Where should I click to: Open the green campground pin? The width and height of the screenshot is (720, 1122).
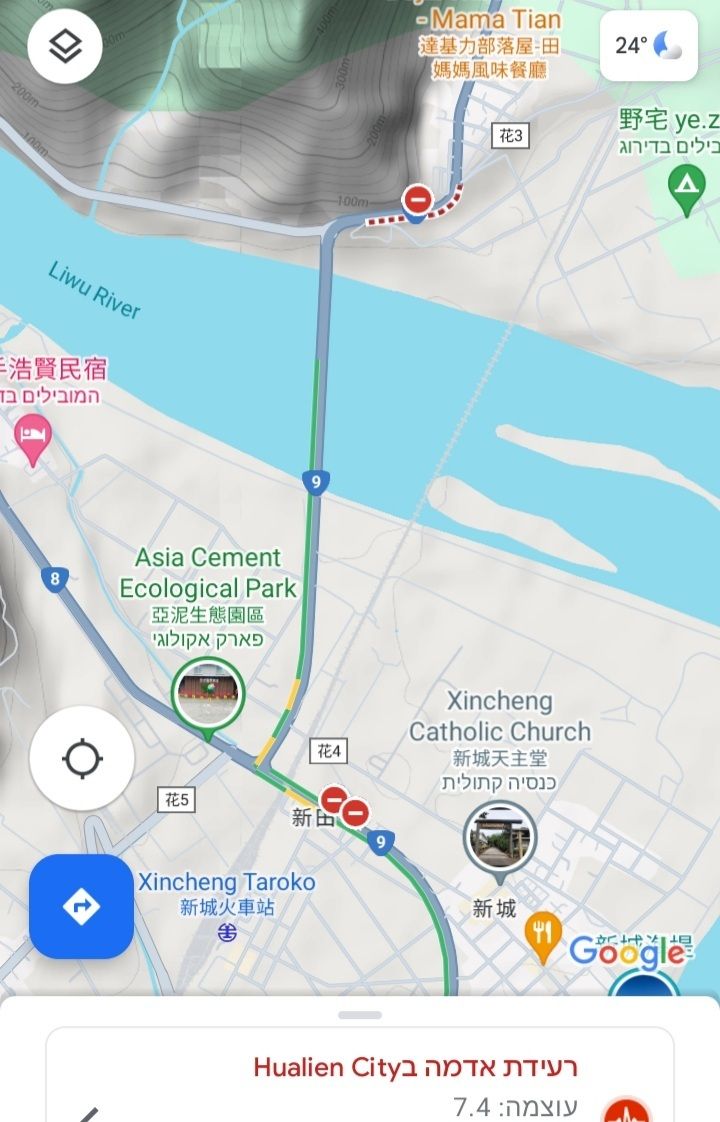pyautogui.click(x=686, y=188)
